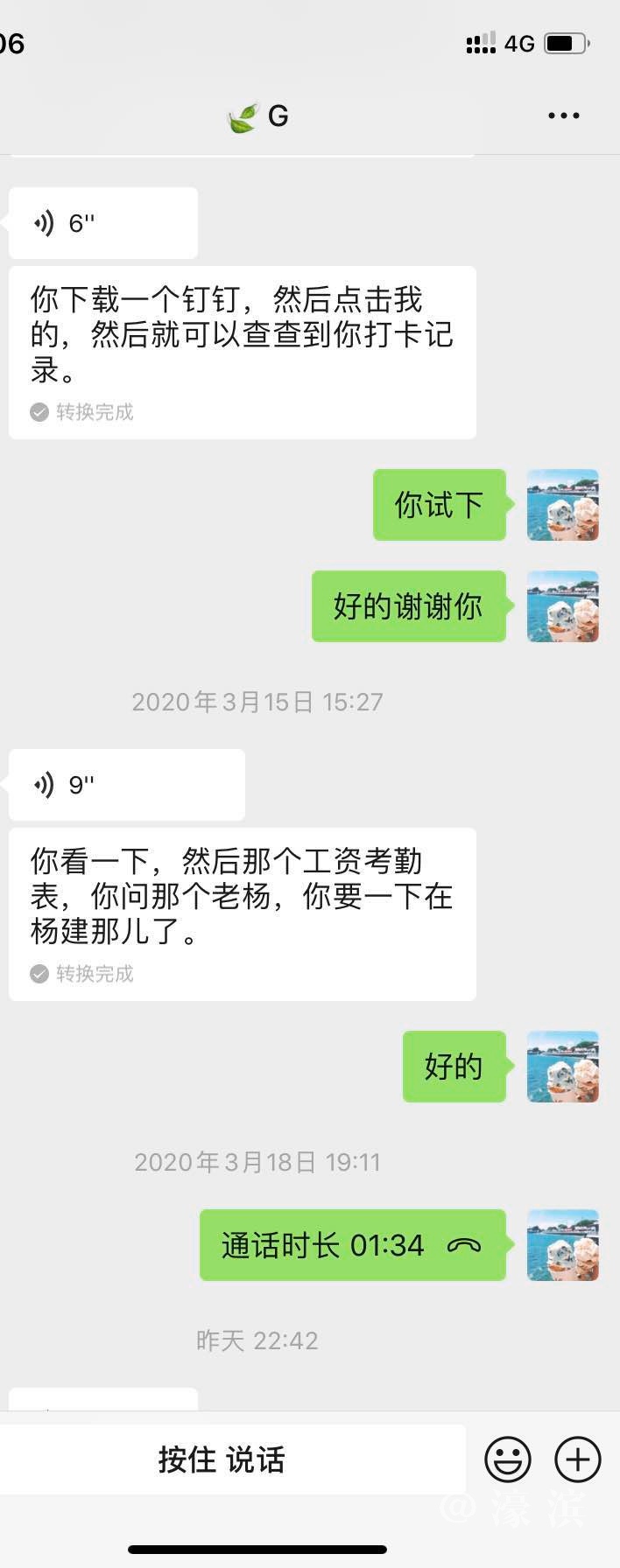The height and width of the screenshot is (1568, 620).
Task: Tap the 按住 说话 hold-to-talk button
Action: 222,1459
